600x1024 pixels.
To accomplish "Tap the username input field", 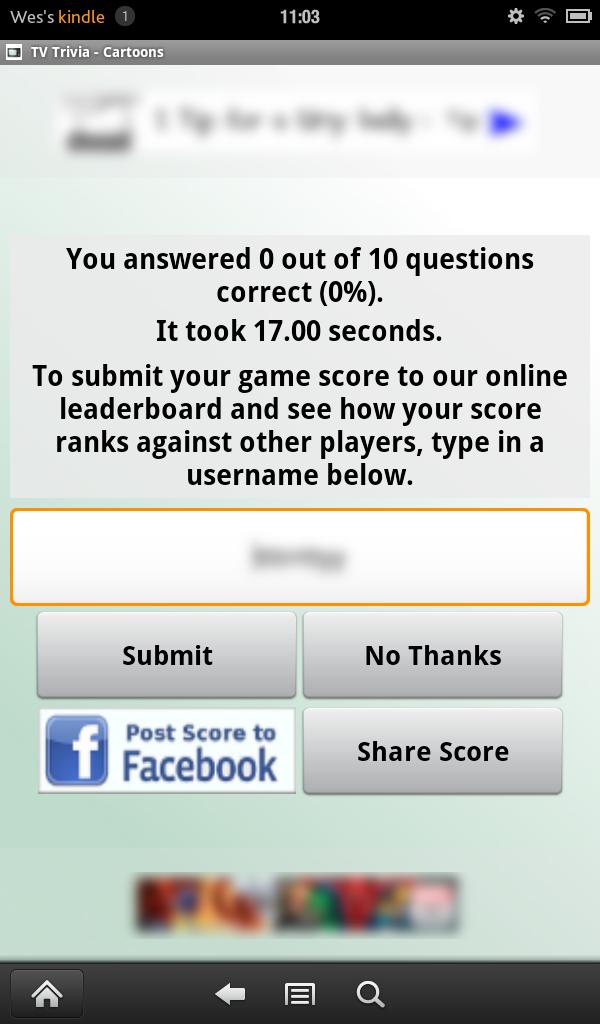I will 300,557.
